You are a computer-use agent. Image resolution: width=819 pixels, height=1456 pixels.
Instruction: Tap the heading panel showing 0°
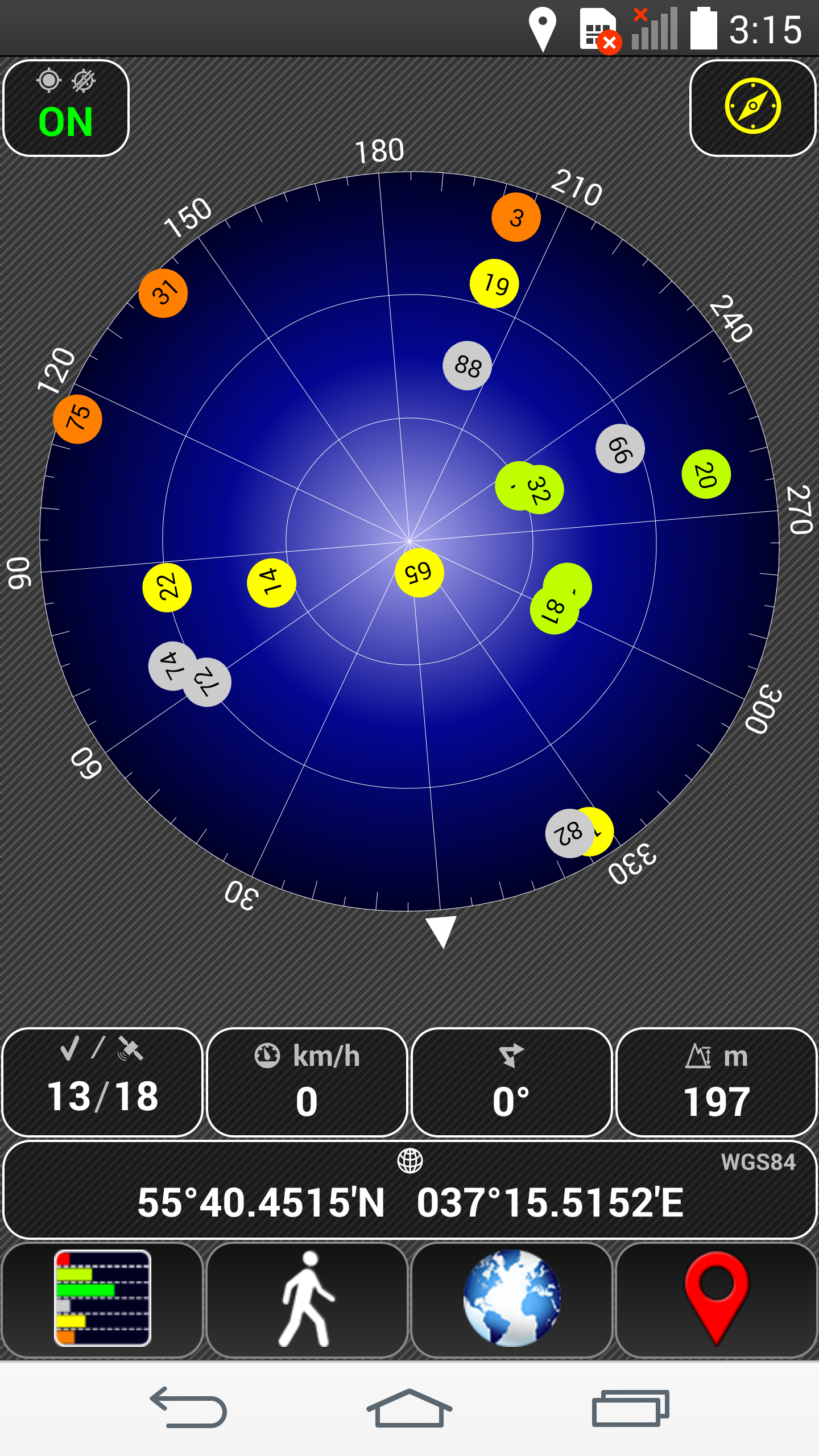[512, 1082]
